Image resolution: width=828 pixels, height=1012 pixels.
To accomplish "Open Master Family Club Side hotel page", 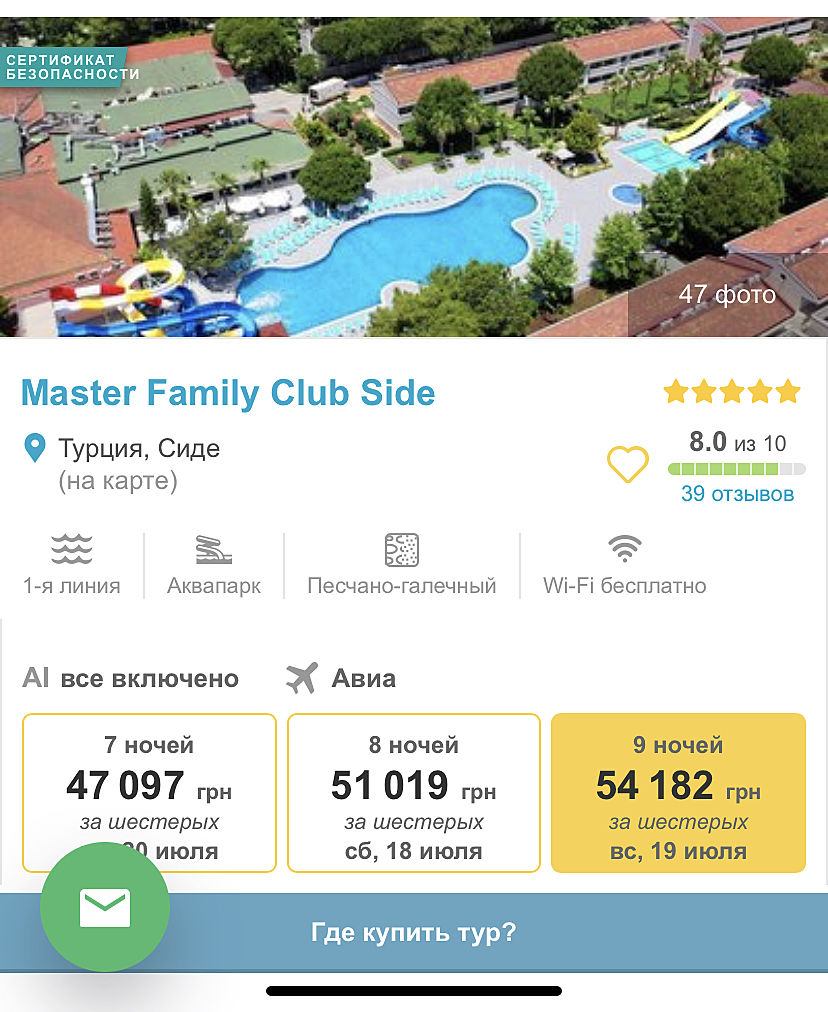I will 228,393.
